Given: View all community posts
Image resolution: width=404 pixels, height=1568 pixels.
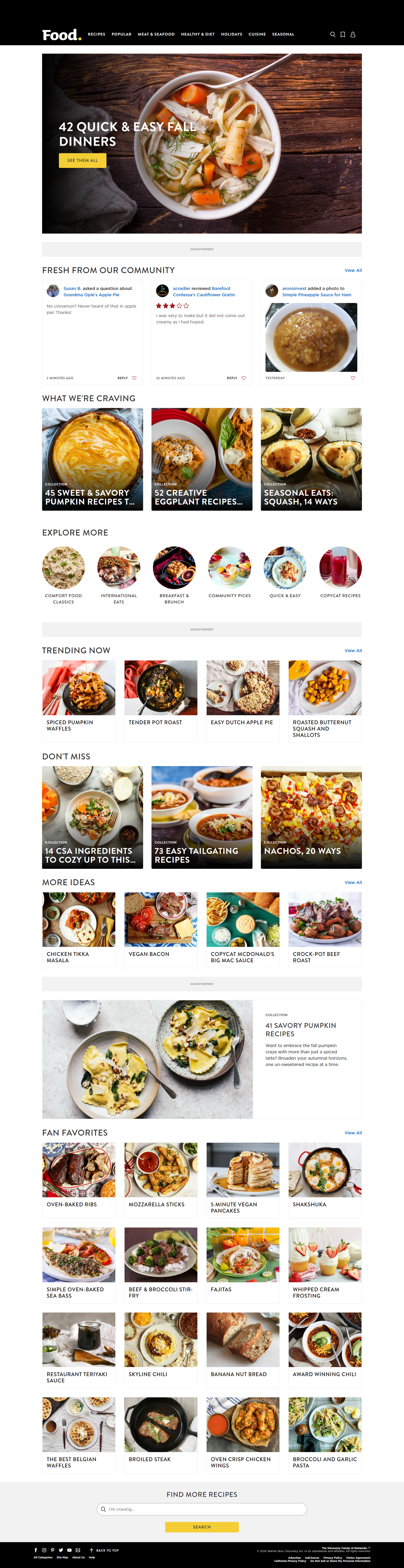Looking at the screenshot, I should tap(353, 270).
